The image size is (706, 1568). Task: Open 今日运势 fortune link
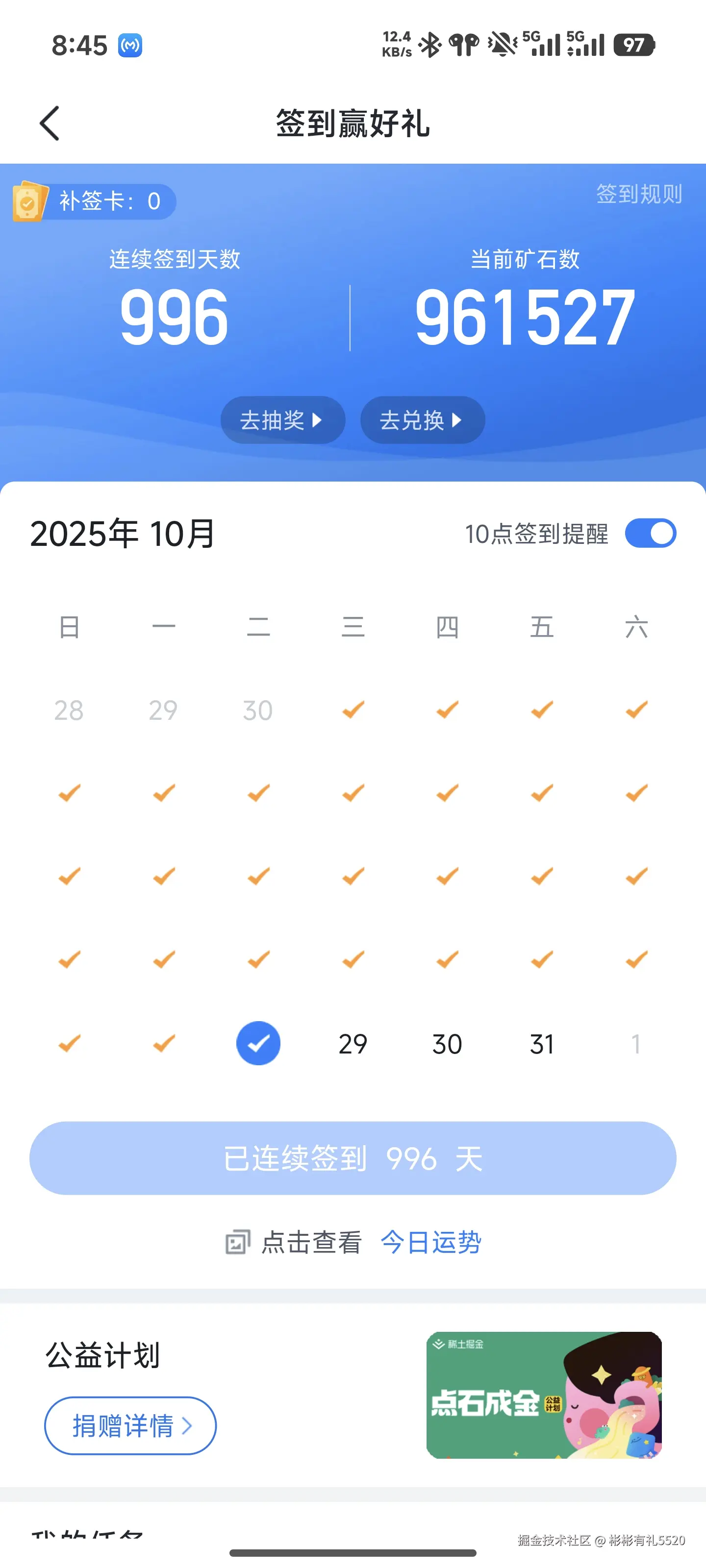pyautogui.click(x=430, y=1241)
